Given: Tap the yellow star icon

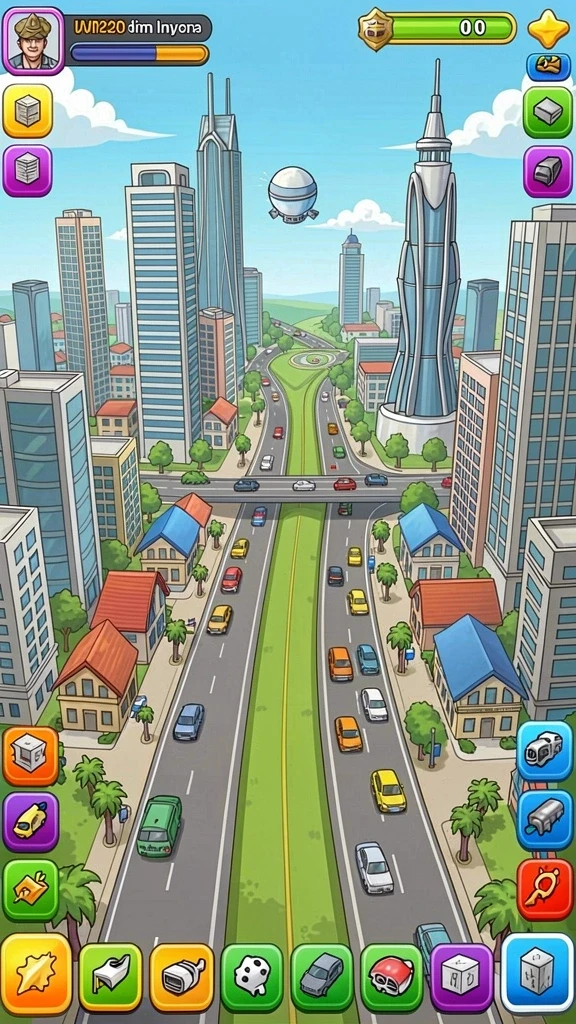Looking at the screenshot, I should point(549,29).
